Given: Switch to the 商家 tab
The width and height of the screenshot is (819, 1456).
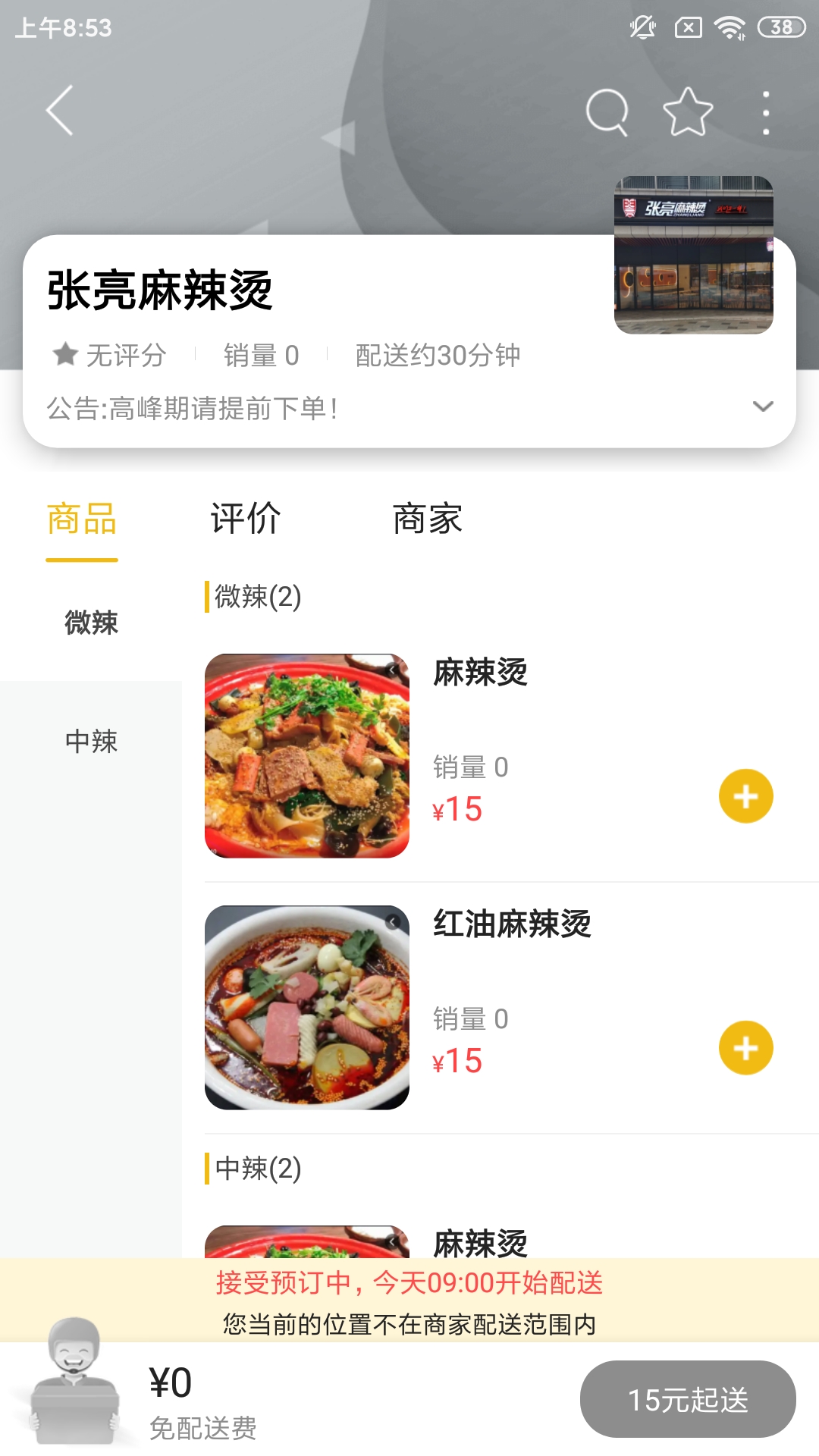Looking at the screenshot, I should (427, 520).
